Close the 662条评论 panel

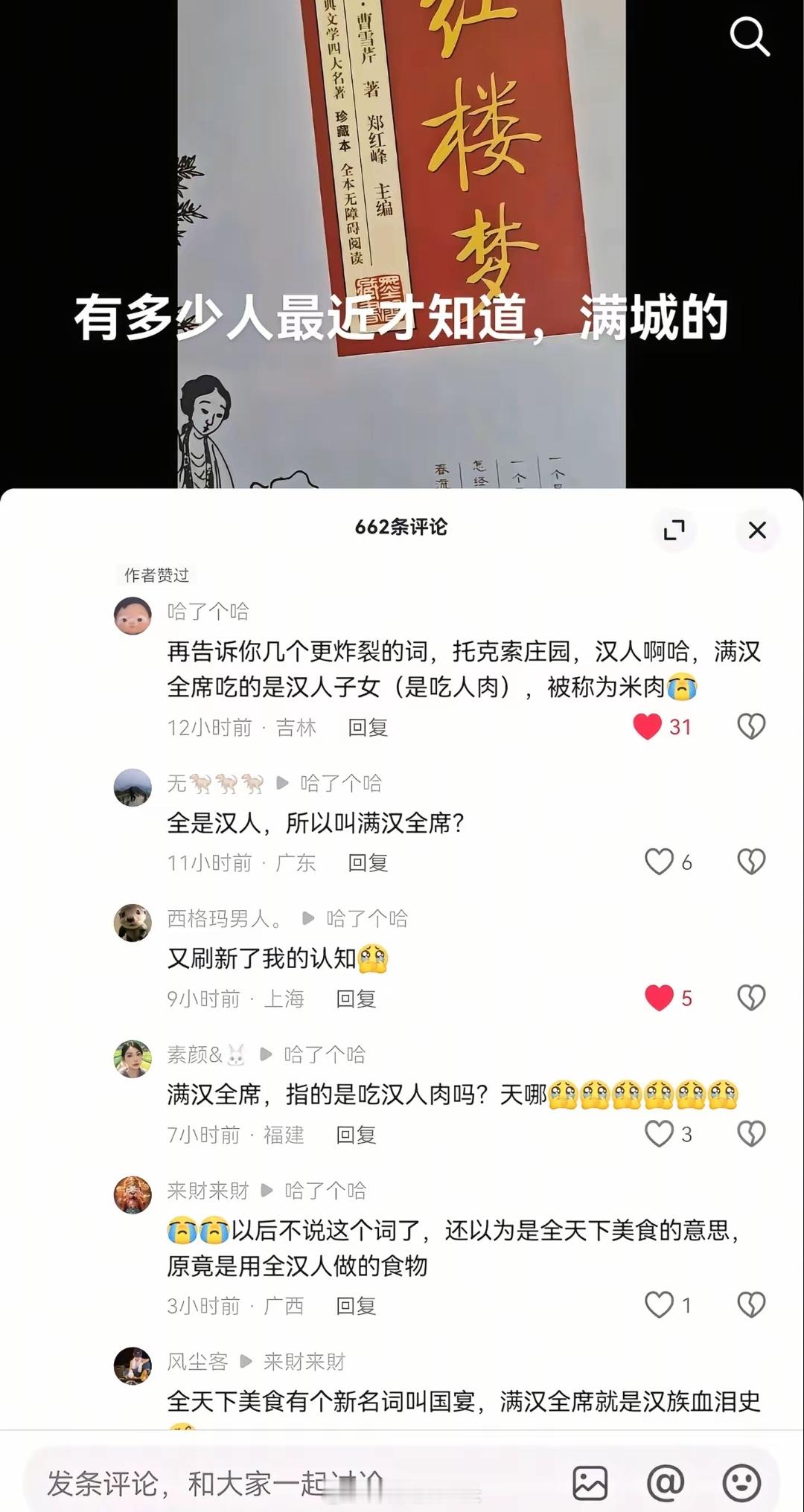pos(757,531)
